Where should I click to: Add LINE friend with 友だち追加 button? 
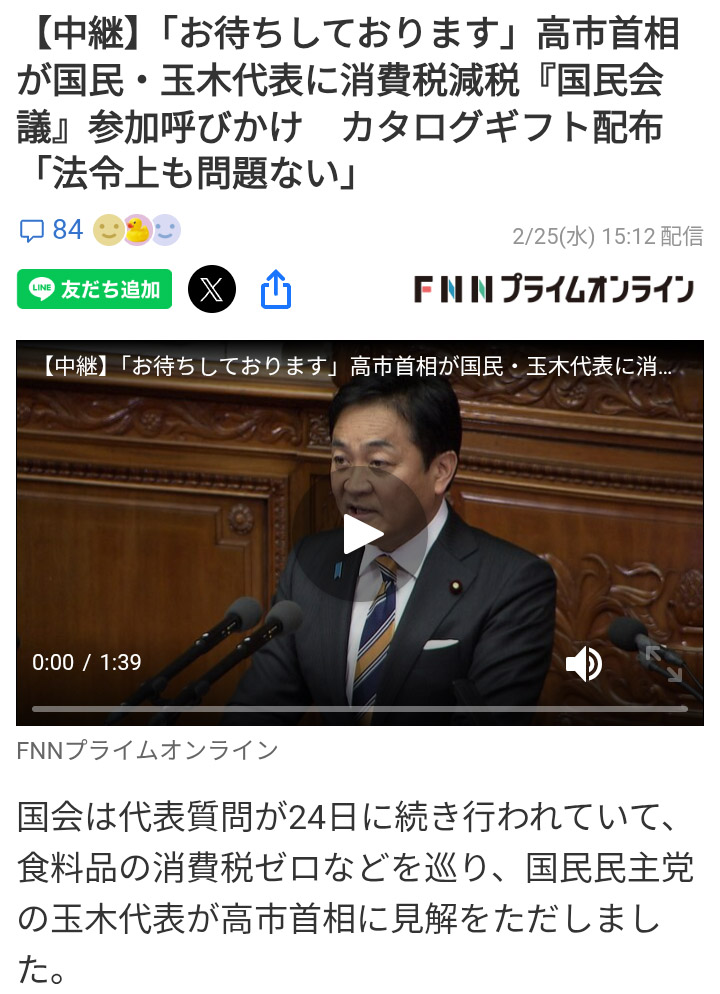coord(95,290)
